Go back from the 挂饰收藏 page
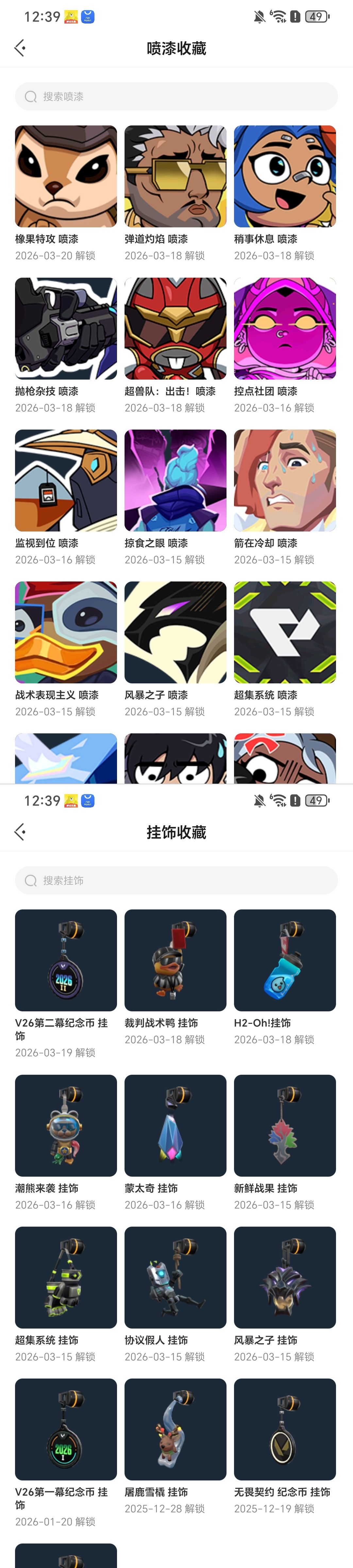 (20, 832)
